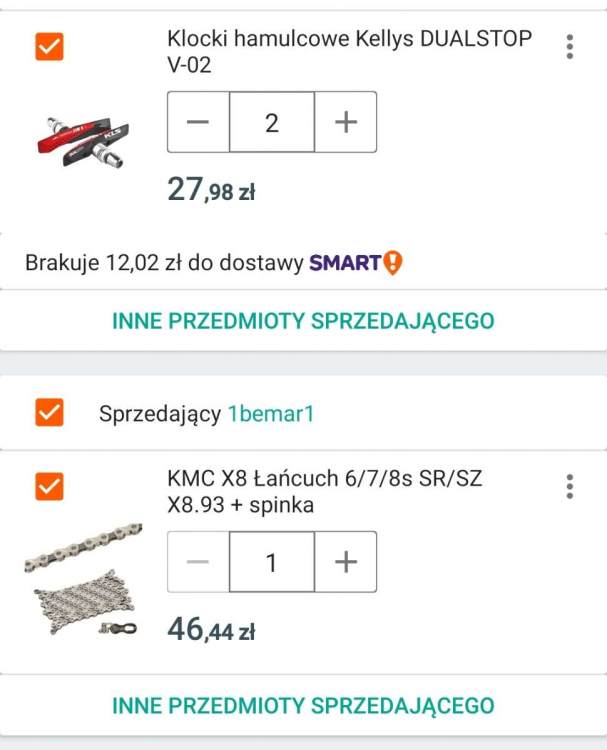
Task: Decrease quantity of Klocki hamulcowe Kellys
Action: [198, 122]
